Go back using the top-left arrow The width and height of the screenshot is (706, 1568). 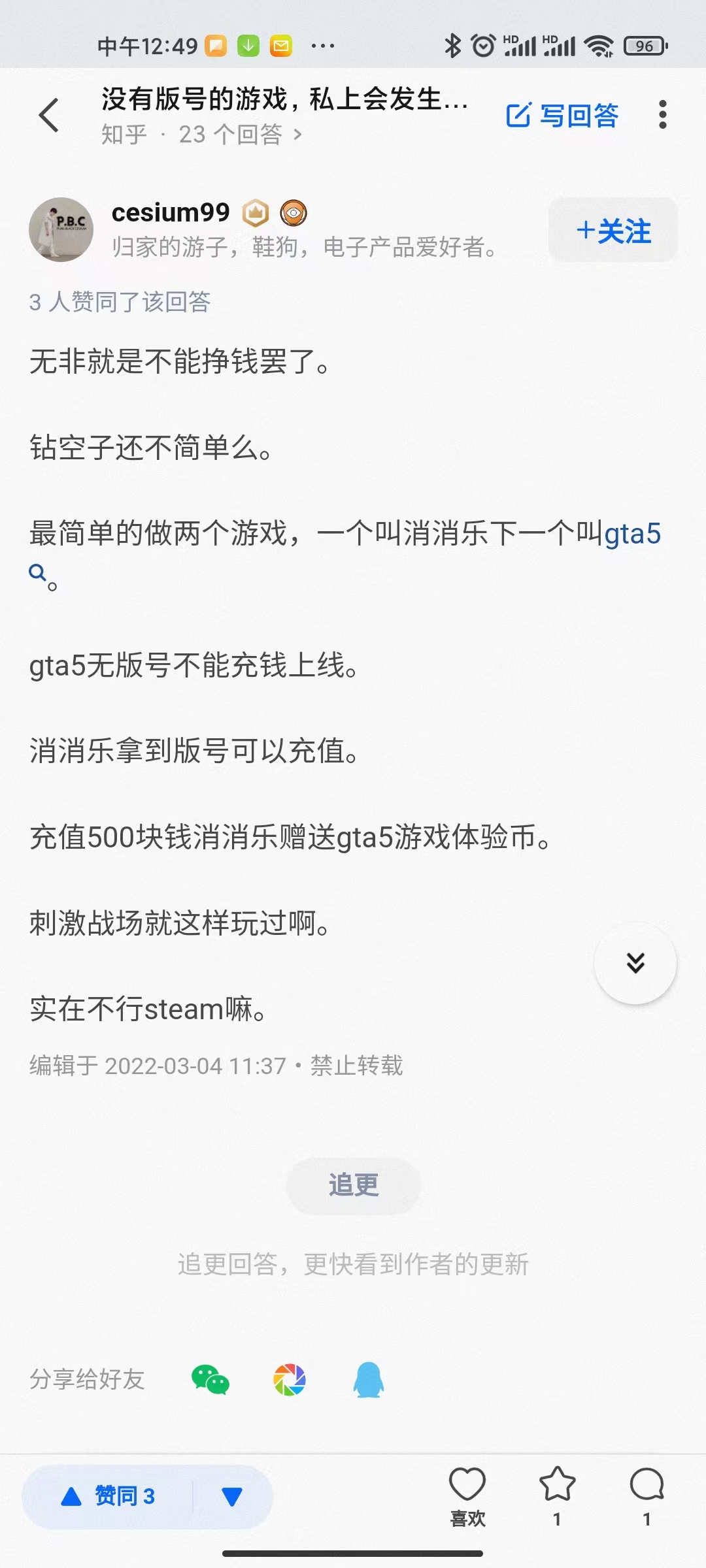point(50,116)
